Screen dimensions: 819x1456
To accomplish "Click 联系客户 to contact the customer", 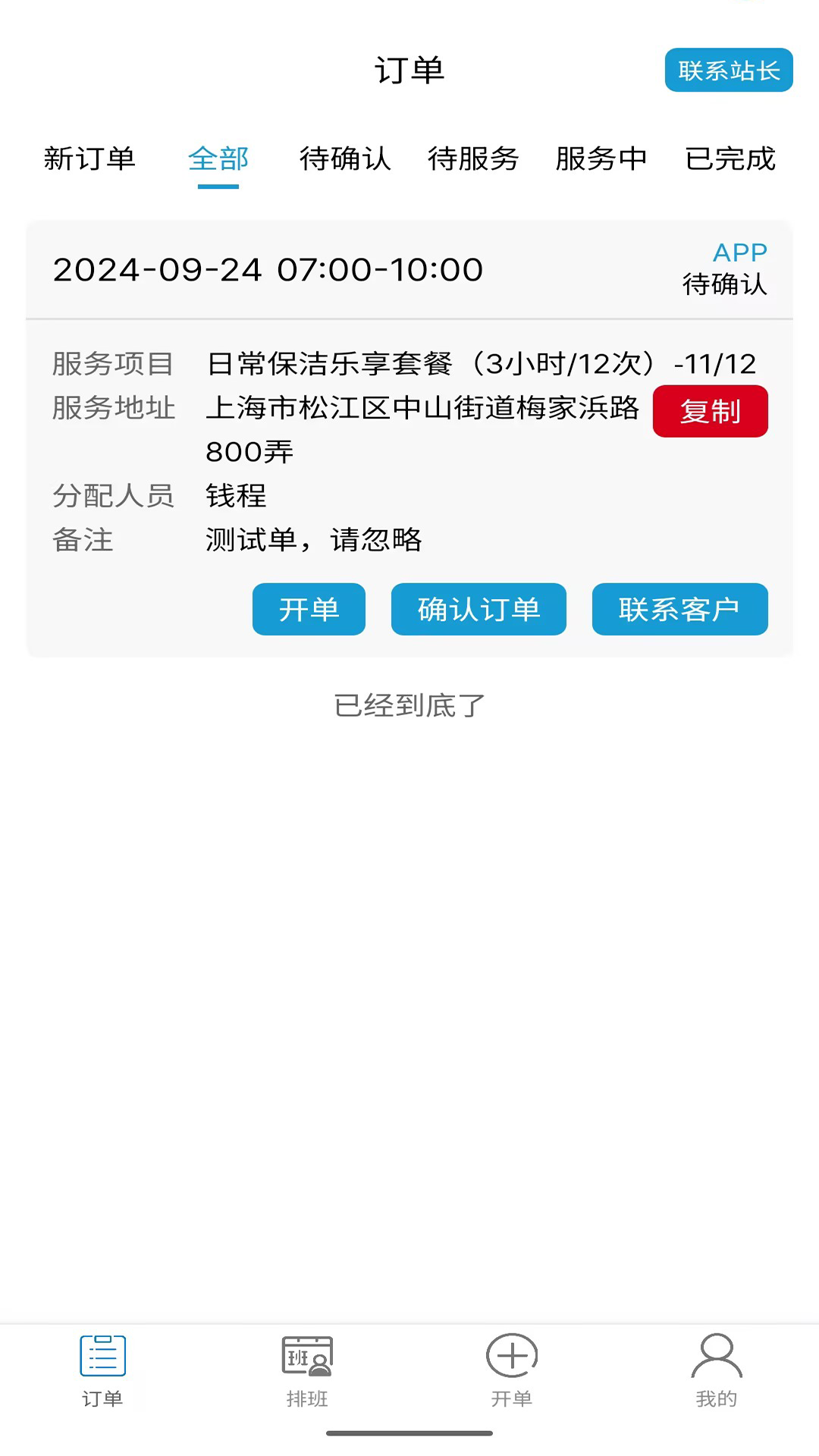I will tap(679, 609).
